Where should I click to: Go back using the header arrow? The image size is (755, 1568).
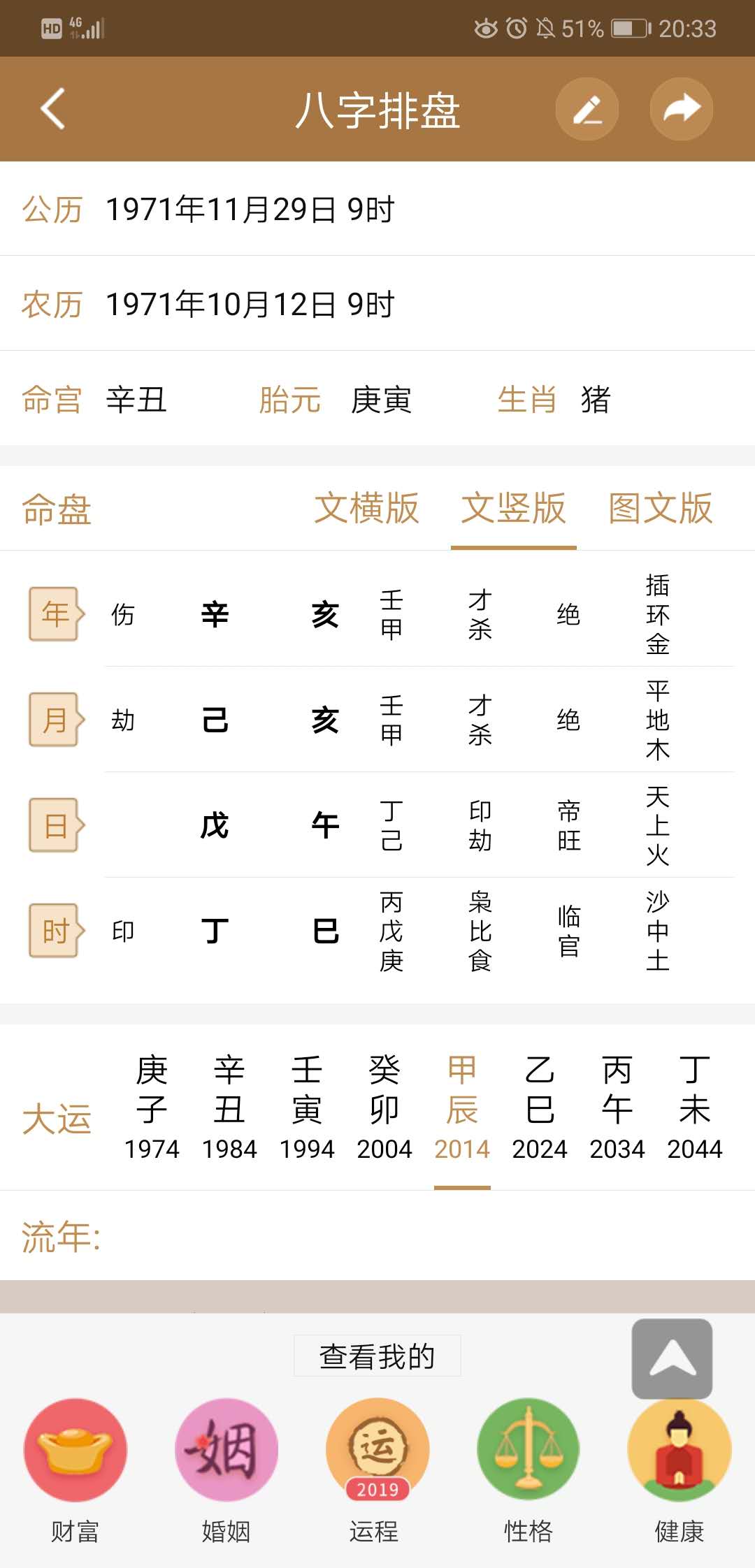point(53,109)
